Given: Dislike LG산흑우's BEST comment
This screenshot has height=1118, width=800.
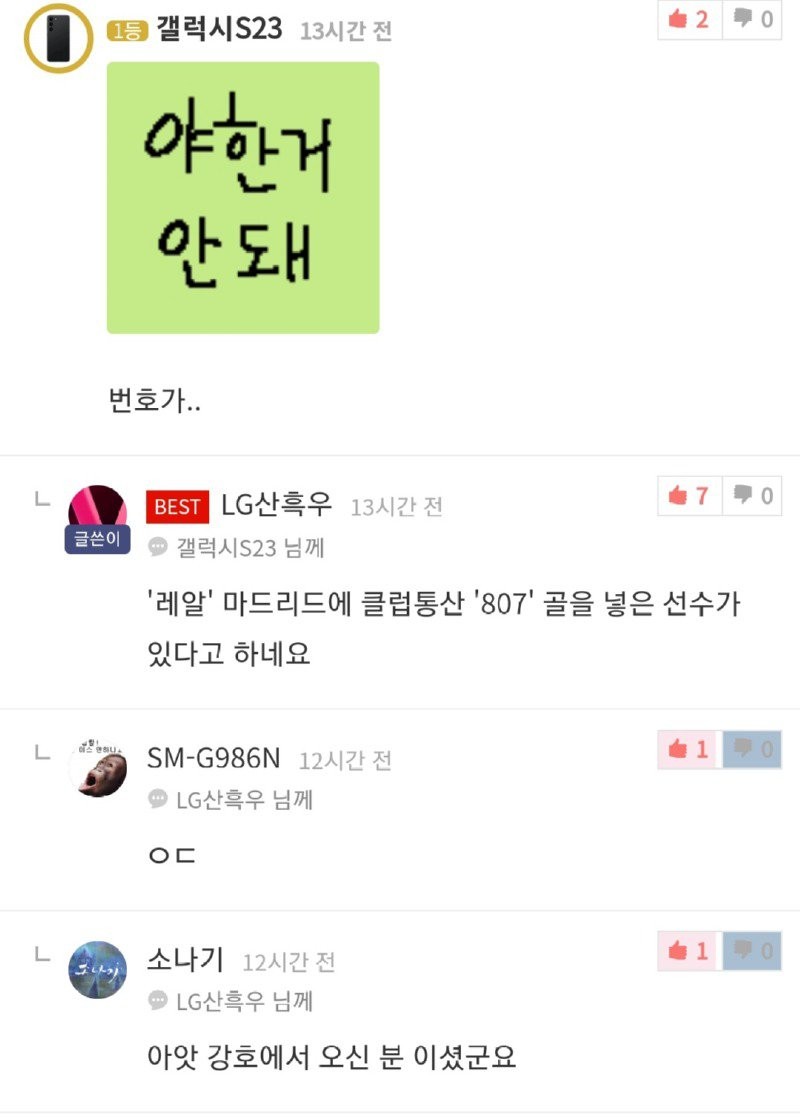Looking at the screenshot, I should (x=754, y=495).
